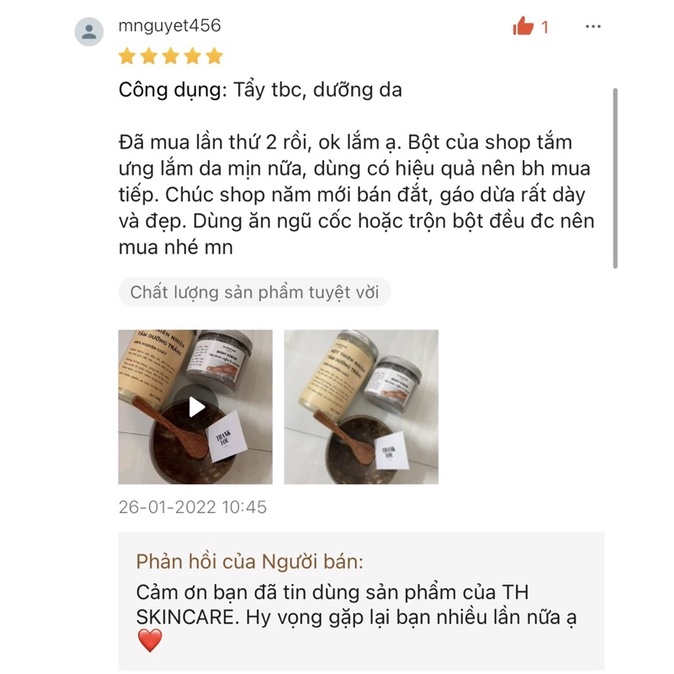Viewport: 674px width, 674px height.
Task: Open the second review photo
Action: pos(361,406)
